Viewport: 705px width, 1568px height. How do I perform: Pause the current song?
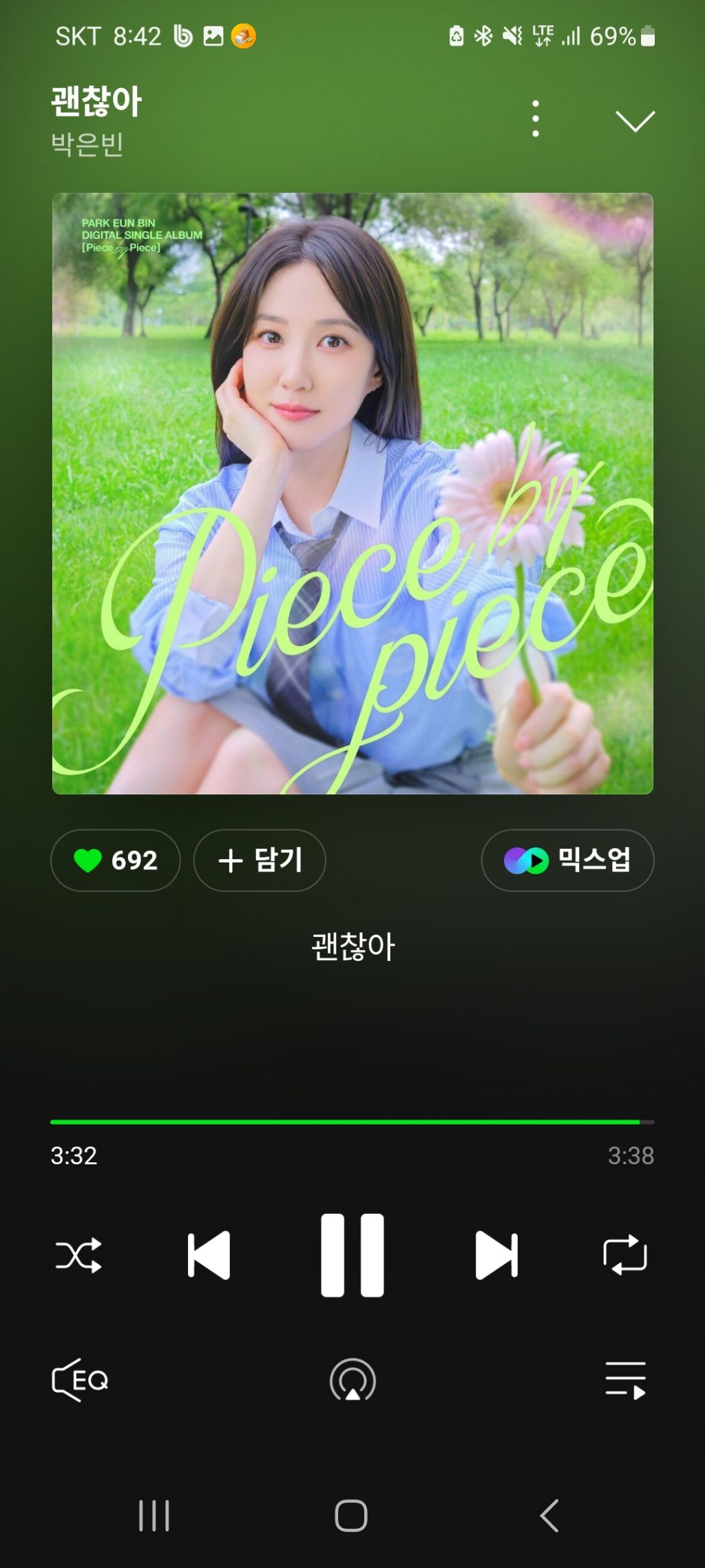point(352,1255)
